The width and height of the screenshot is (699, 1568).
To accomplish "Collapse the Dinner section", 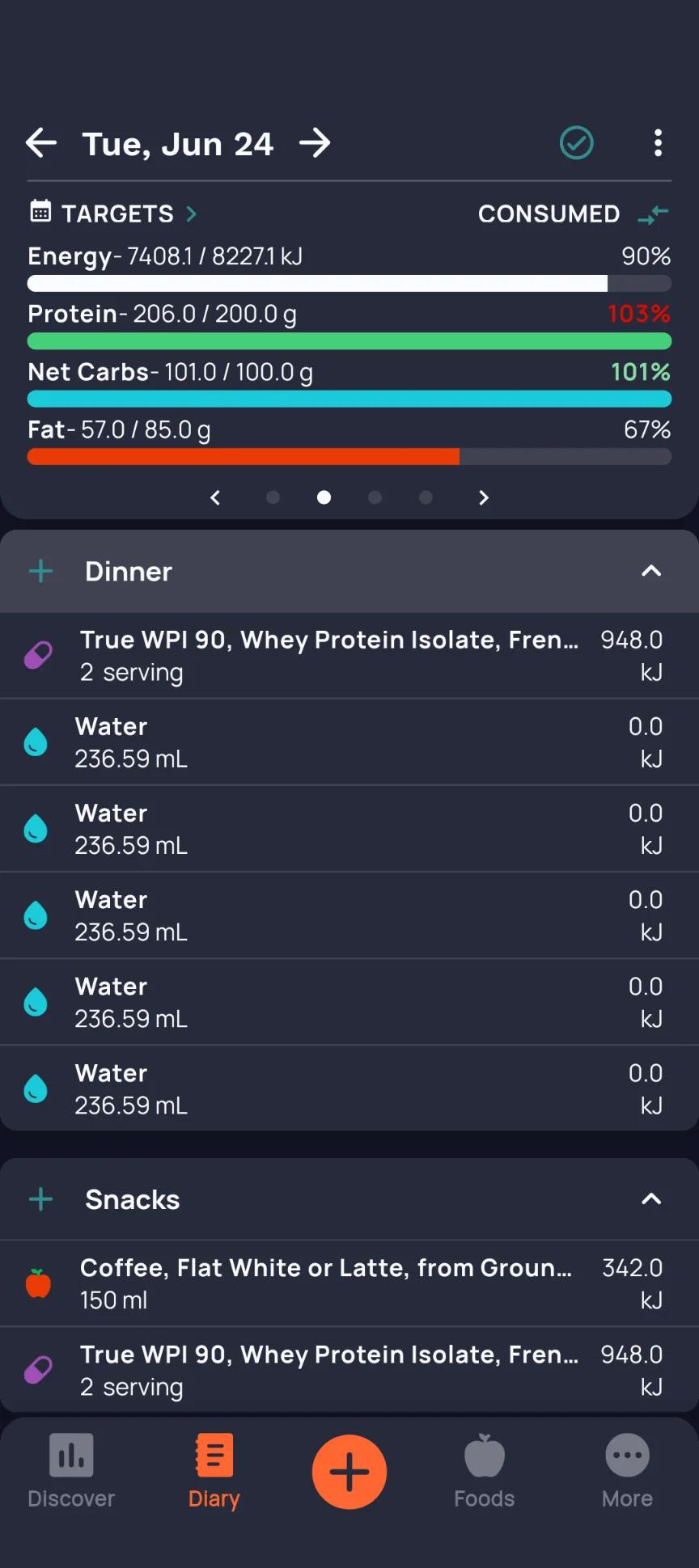I will 651,572.
